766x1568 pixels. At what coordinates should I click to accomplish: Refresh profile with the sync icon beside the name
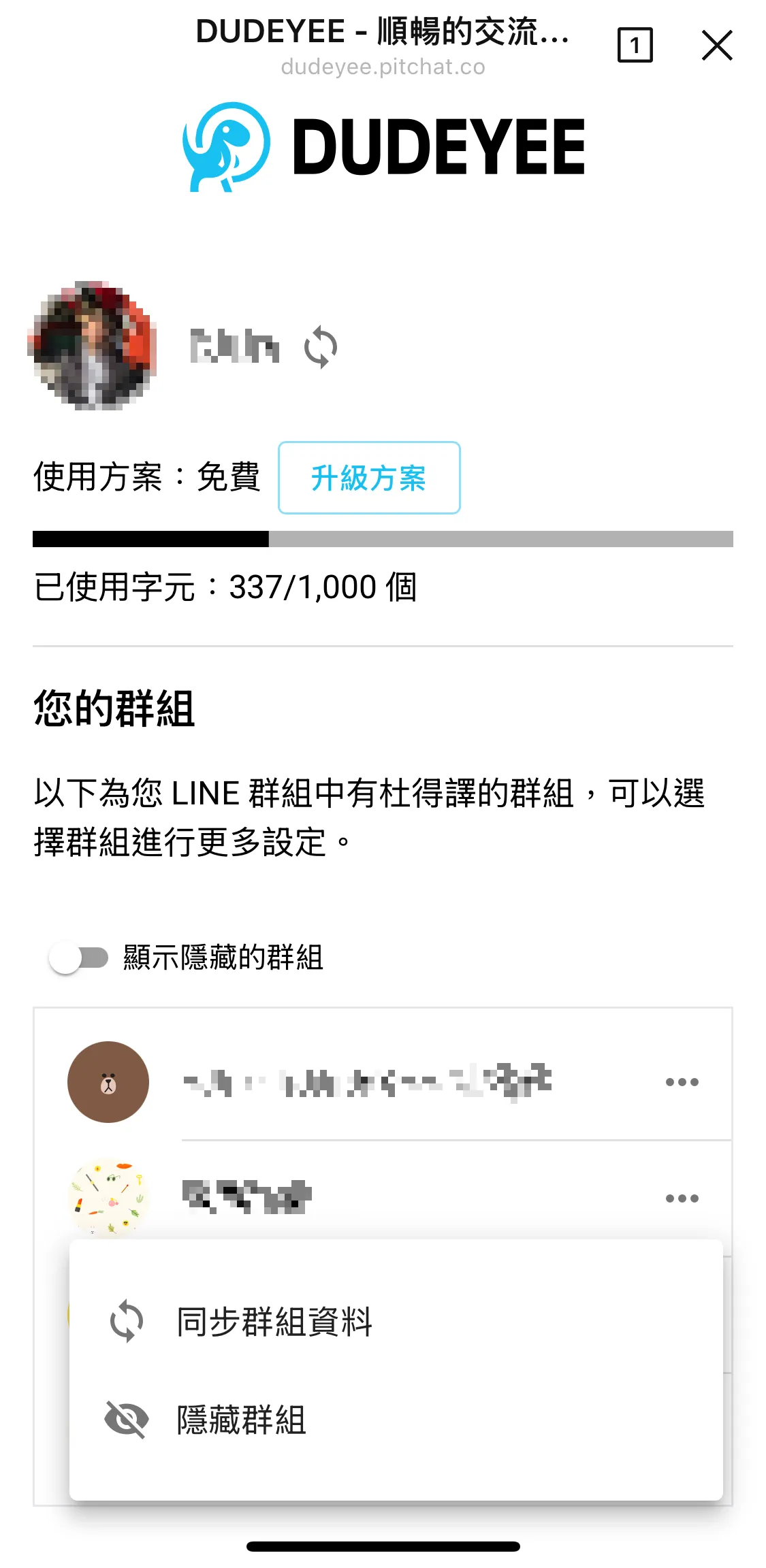tap(320, 347)
